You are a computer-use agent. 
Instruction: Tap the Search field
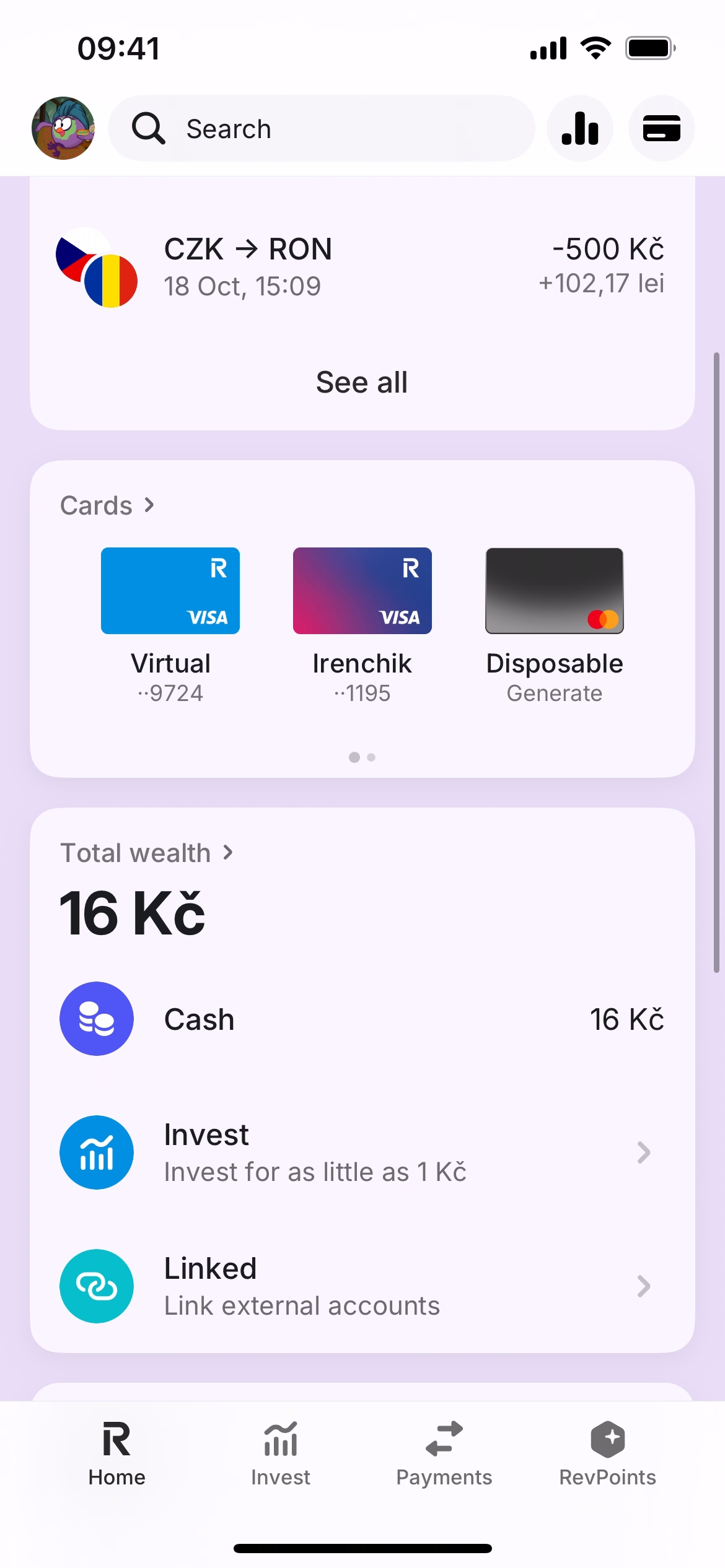tap(321, 128)
